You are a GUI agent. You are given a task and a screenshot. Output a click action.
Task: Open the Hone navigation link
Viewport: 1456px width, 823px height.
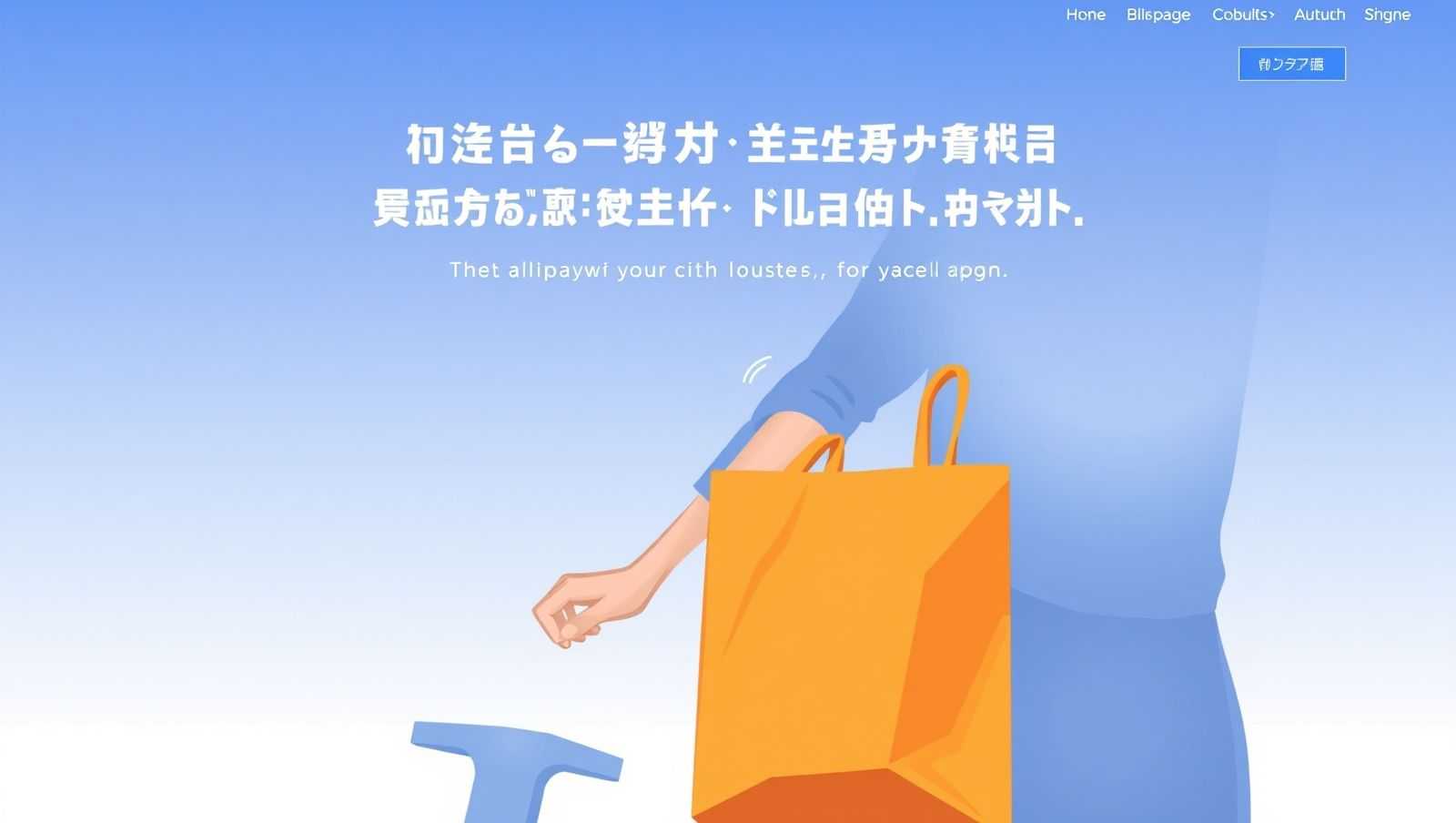coord(1086,15)
